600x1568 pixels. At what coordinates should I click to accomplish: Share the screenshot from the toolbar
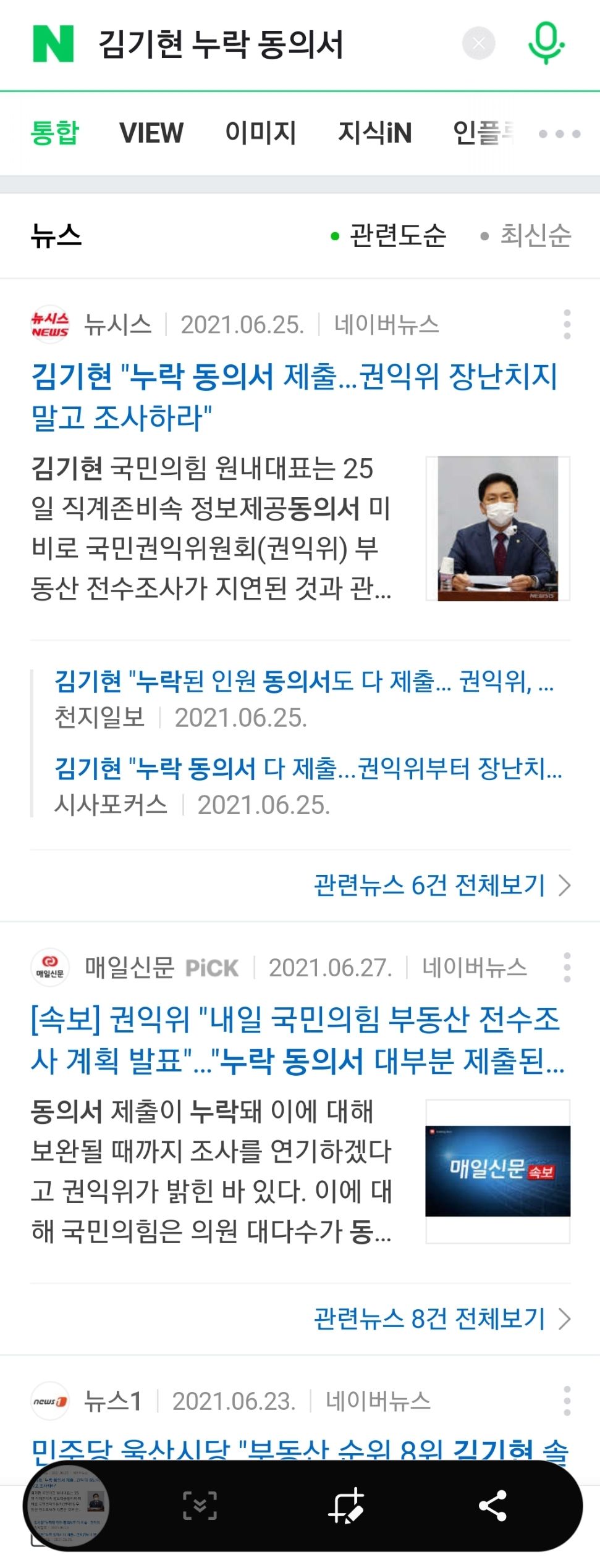[x=492, y=1506]
